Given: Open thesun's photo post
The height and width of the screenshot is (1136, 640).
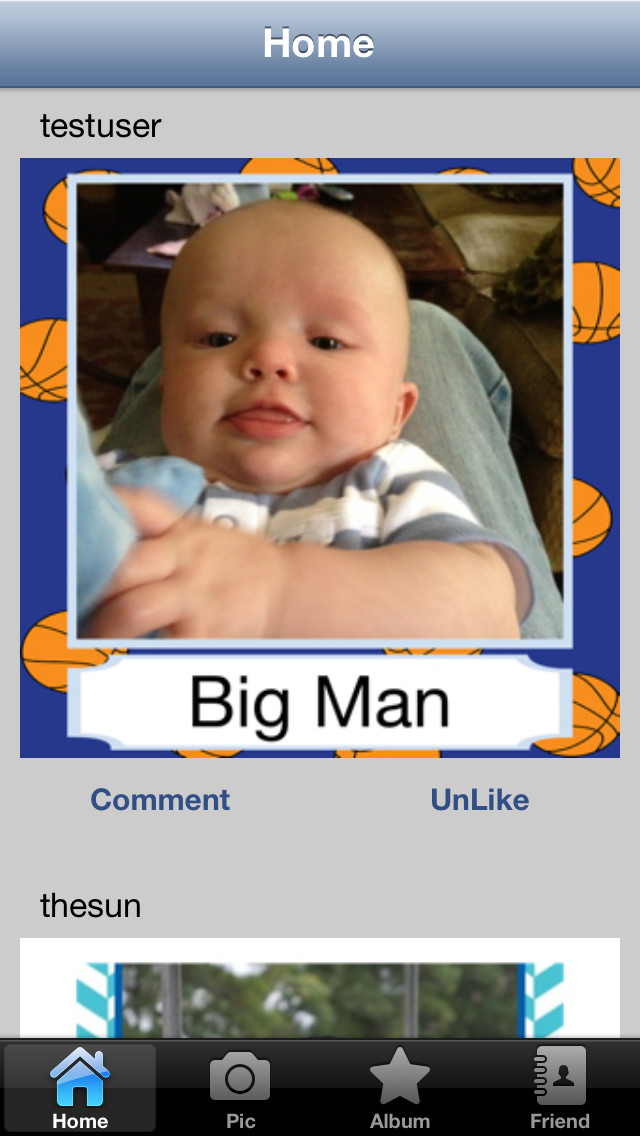Looking at the screenshot, I should click(x=320, y=988).
